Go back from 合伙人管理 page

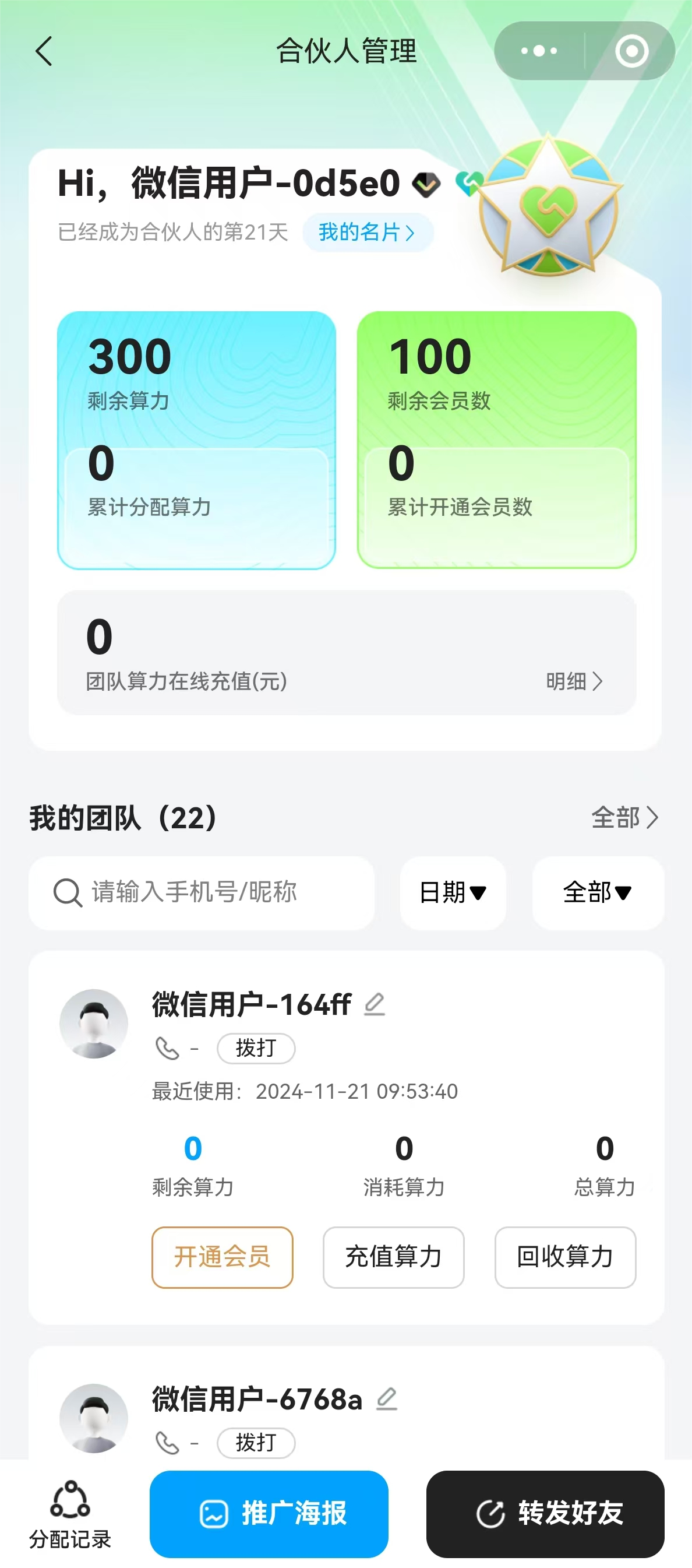pos(44,51)
